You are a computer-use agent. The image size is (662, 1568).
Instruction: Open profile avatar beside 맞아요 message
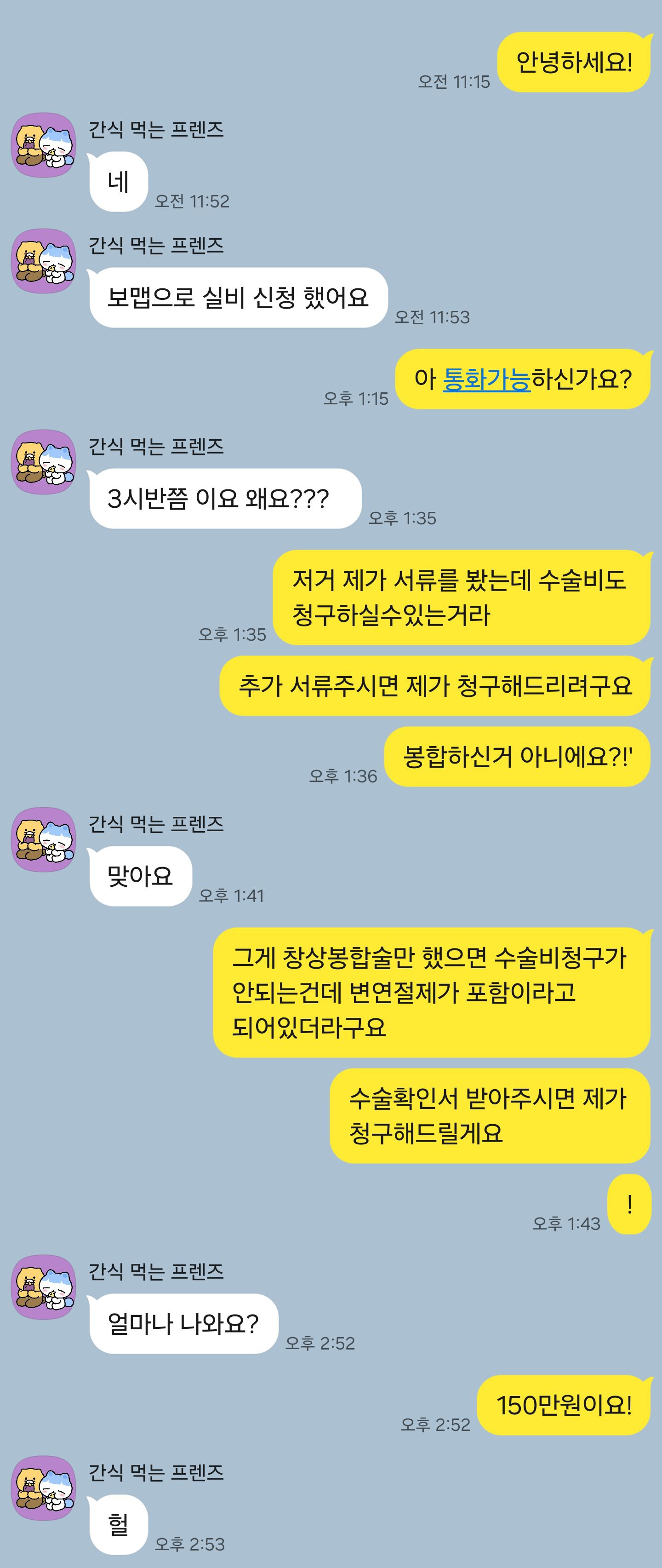click(44, 839)
